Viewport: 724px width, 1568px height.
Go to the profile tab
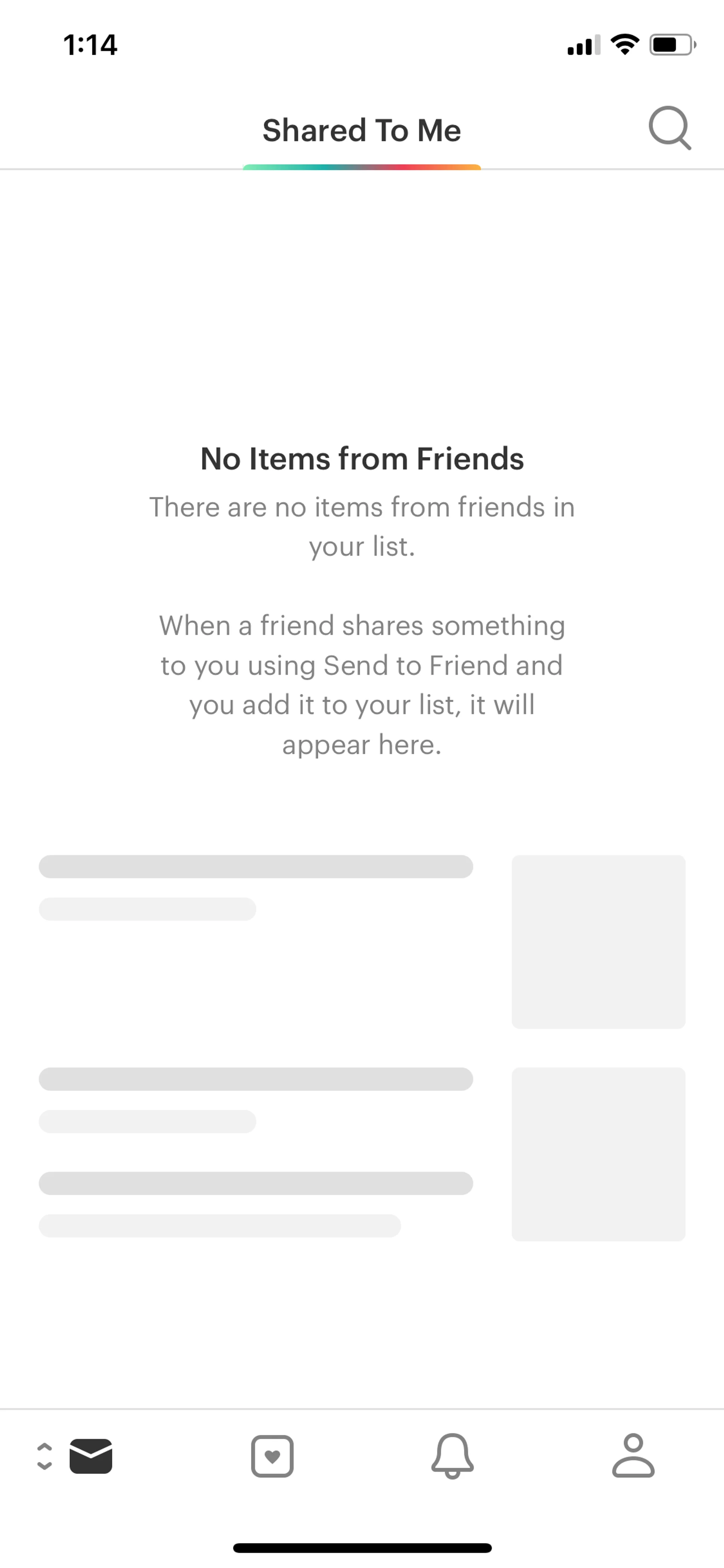point(633,1456)
